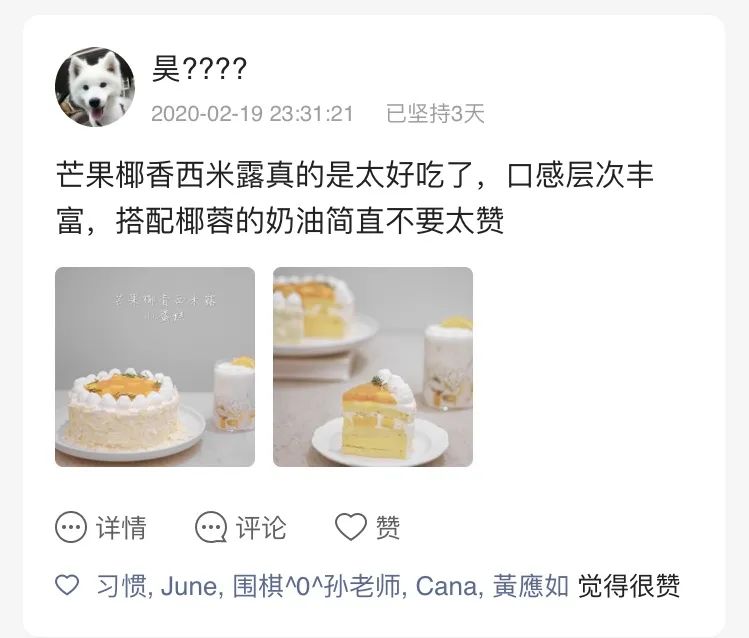View the cake slice photo
This screenshot has width=749, height=638.
(373, 366)
